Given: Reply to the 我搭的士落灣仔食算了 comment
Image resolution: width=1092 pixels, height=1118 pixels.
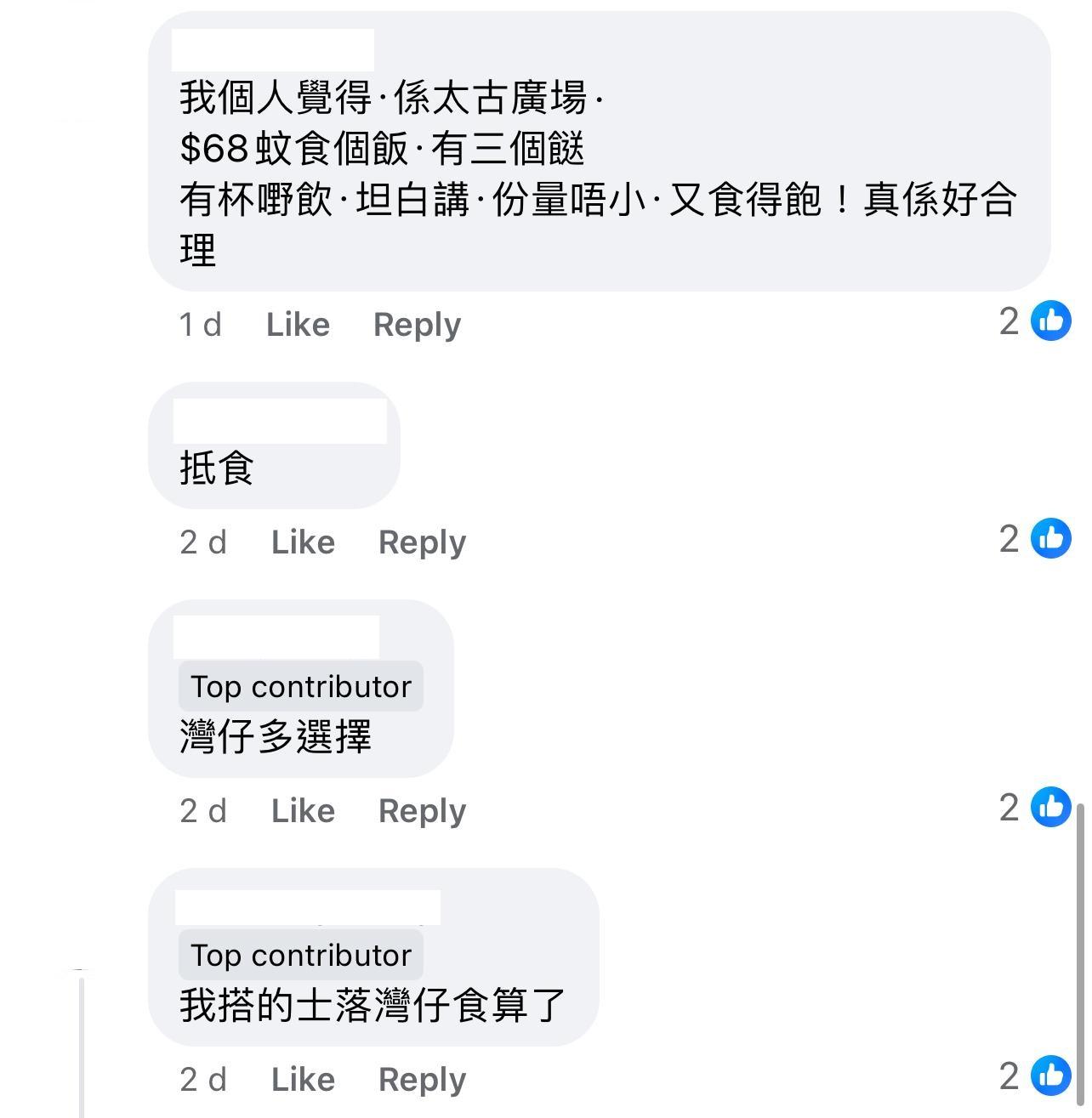Looking at the screenshot, I should tap(422, 1079).
